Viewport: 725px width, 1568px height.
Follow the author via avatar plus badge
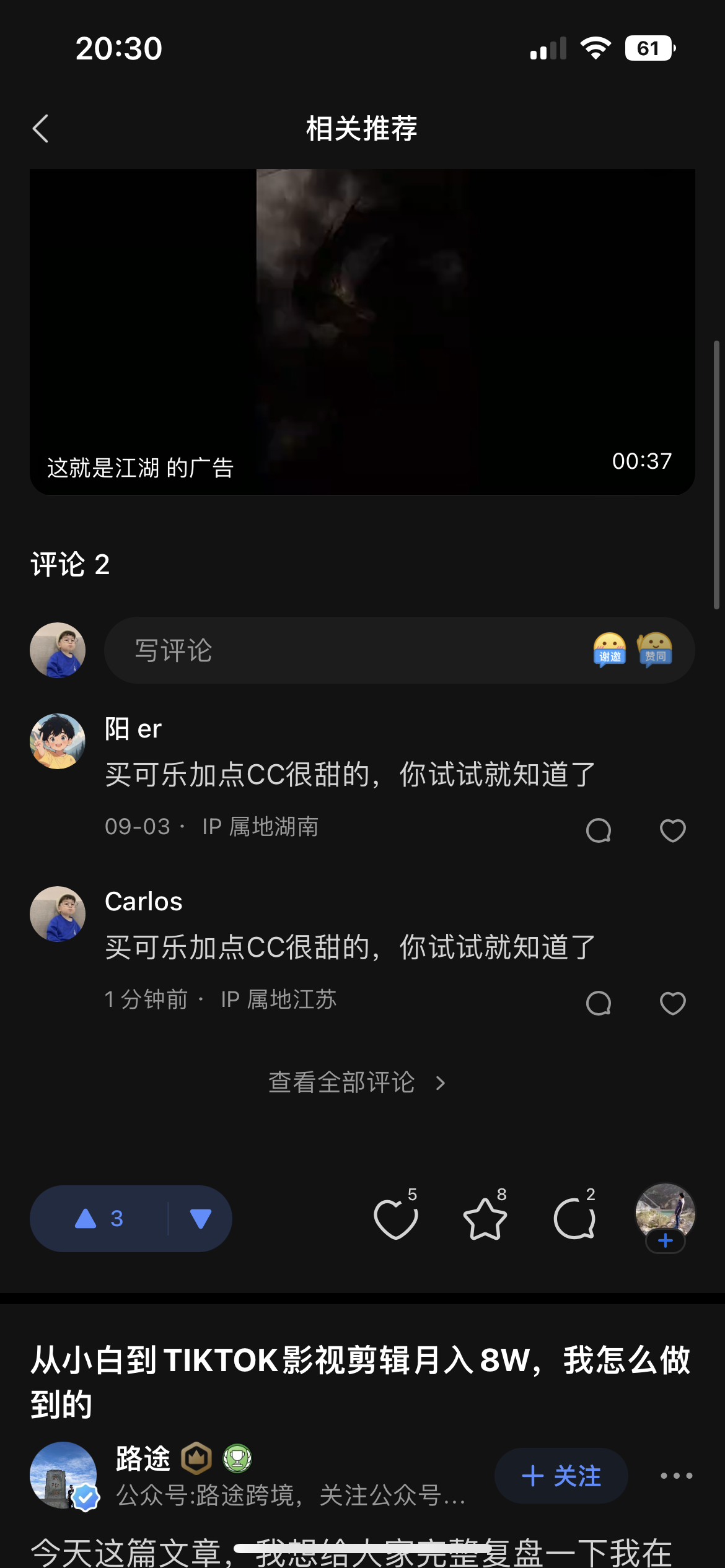click(666, 1241)
